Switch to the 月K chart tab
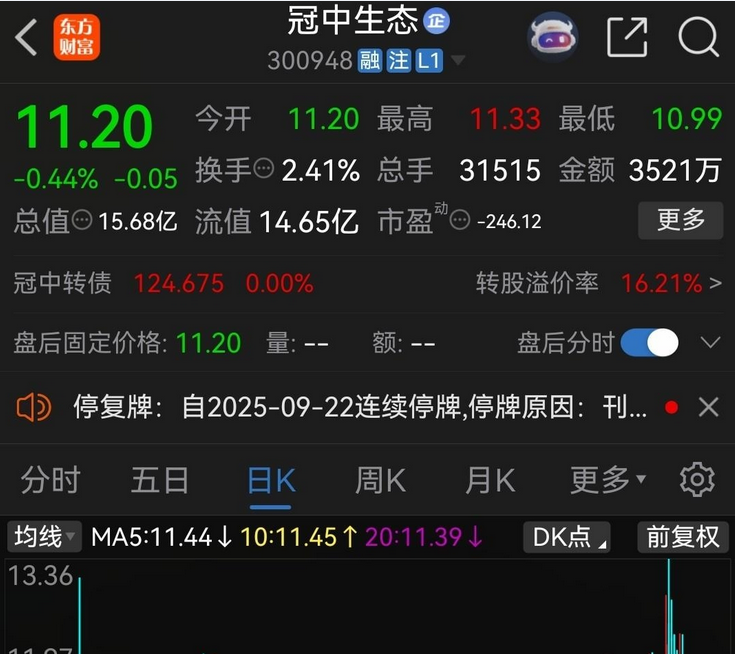Image resolution: width=735 pixels, height=654 pixels. [490, 480]
